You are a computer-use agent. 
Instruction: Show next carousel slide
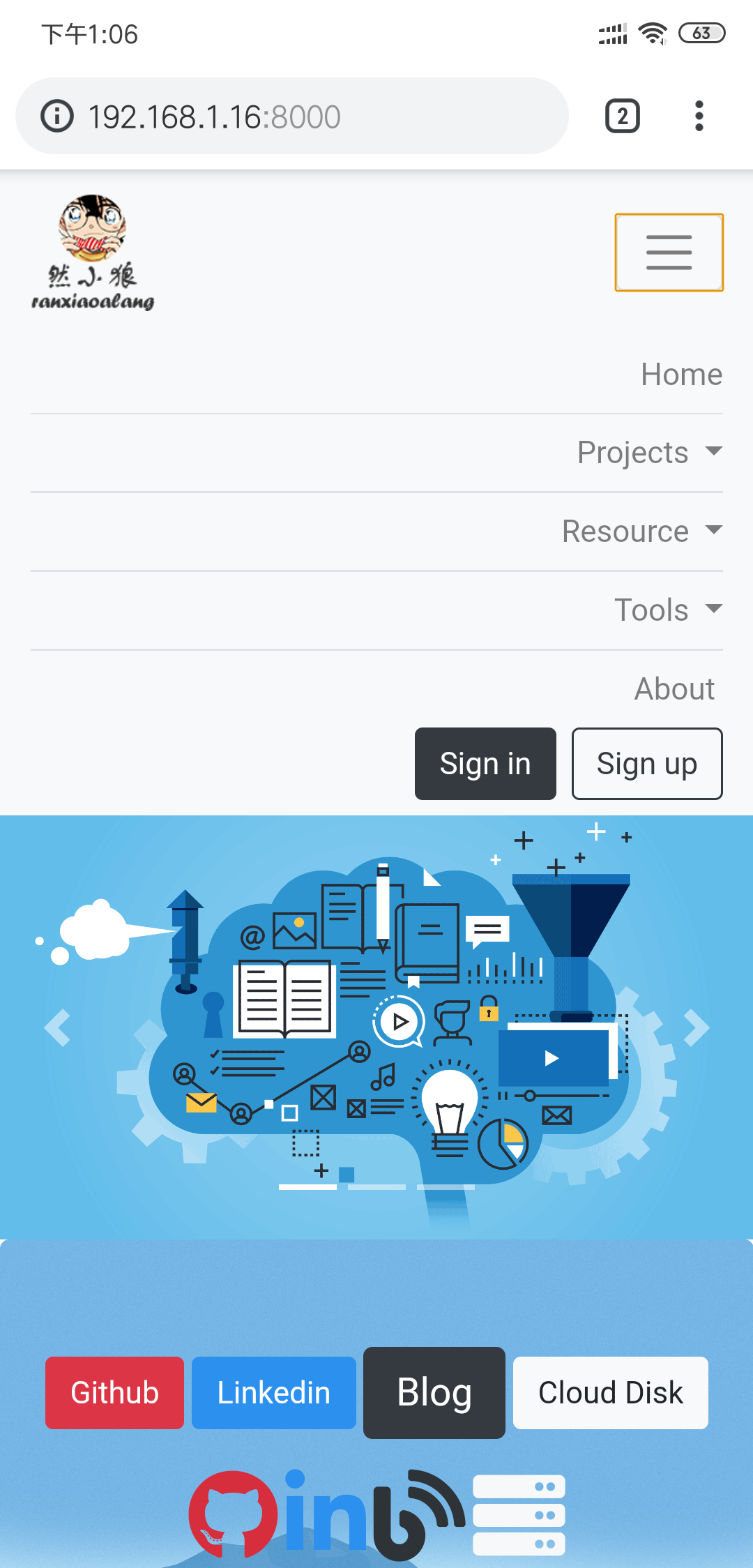[696, 1027]
